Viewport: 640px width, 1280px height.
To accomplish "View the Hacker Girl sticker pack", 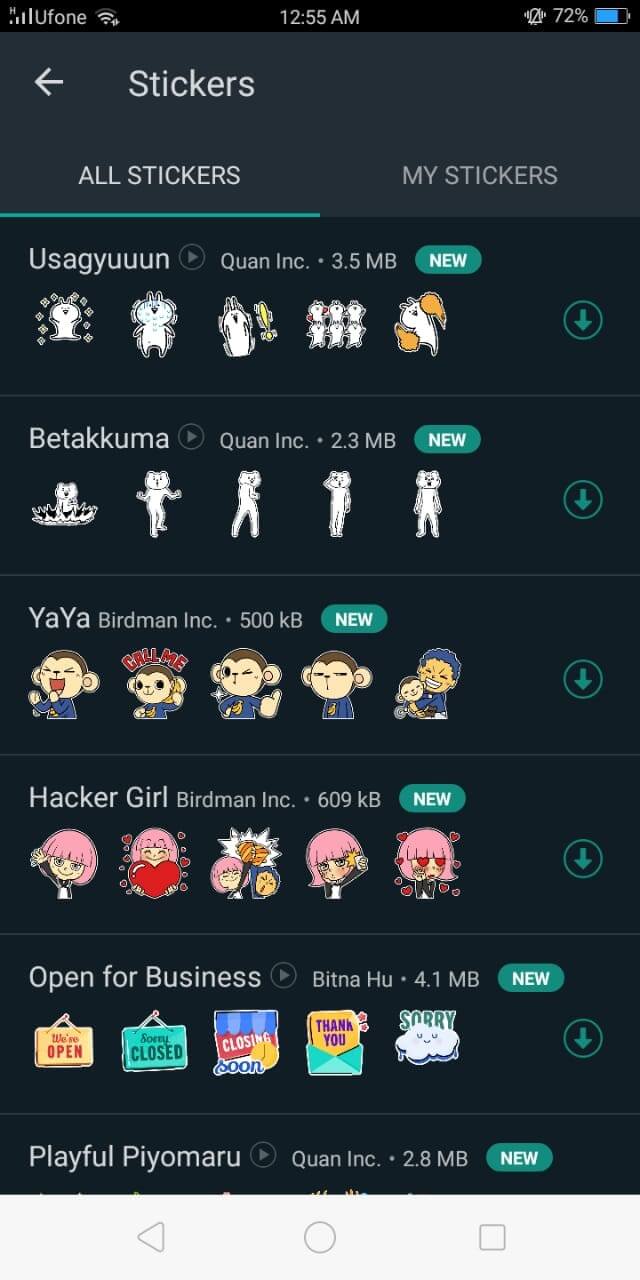I will coord(100,797).
